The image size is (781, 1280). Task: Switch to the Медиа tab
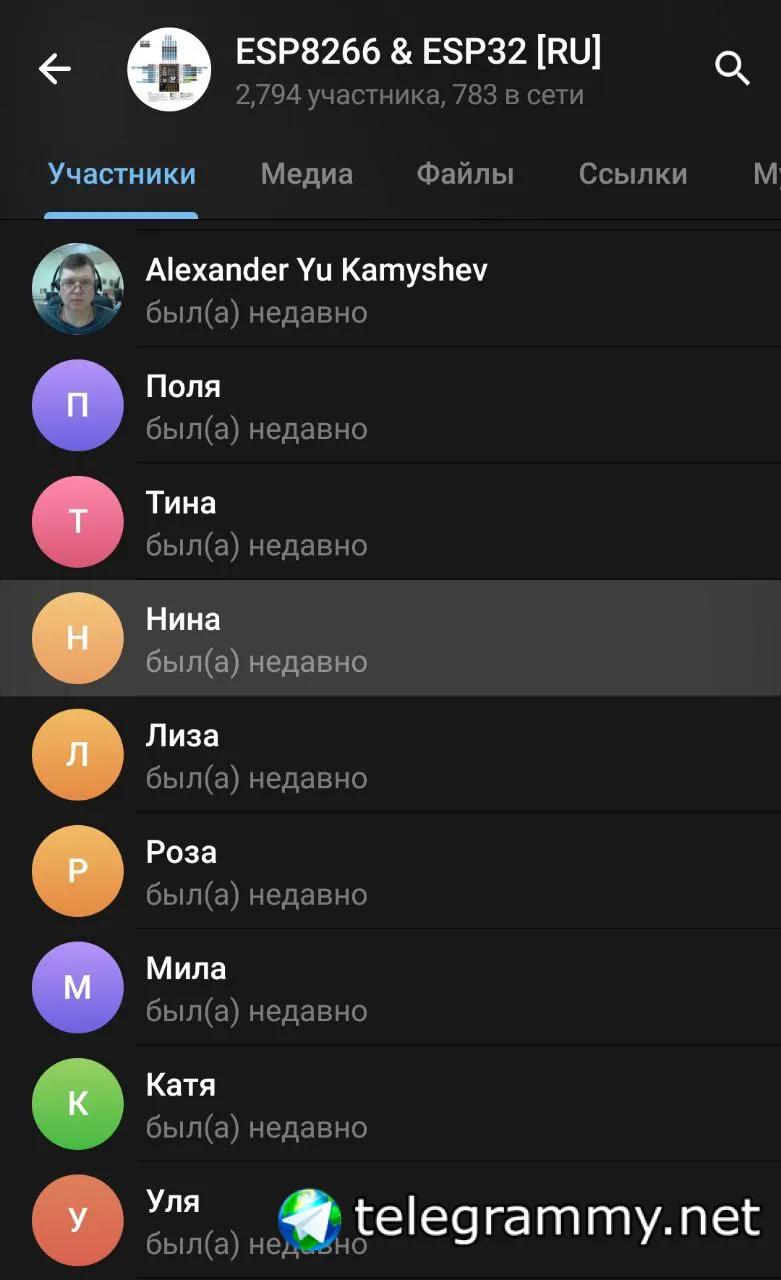point(306,175)
